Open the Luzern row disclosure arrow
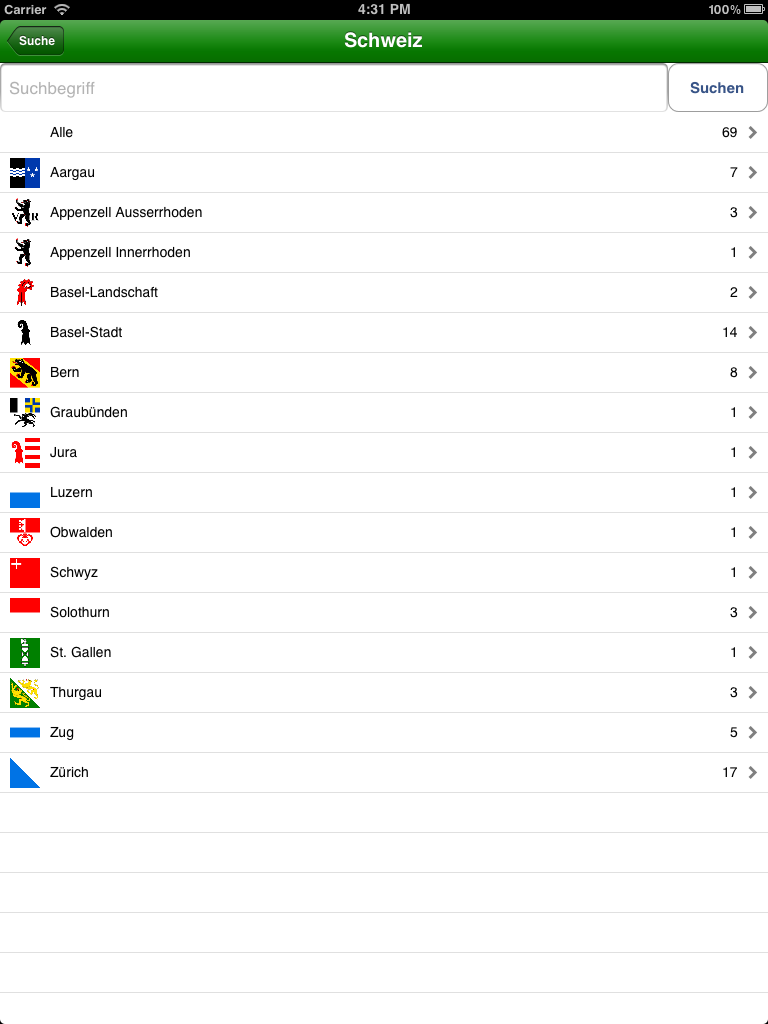 click(753, 492)
